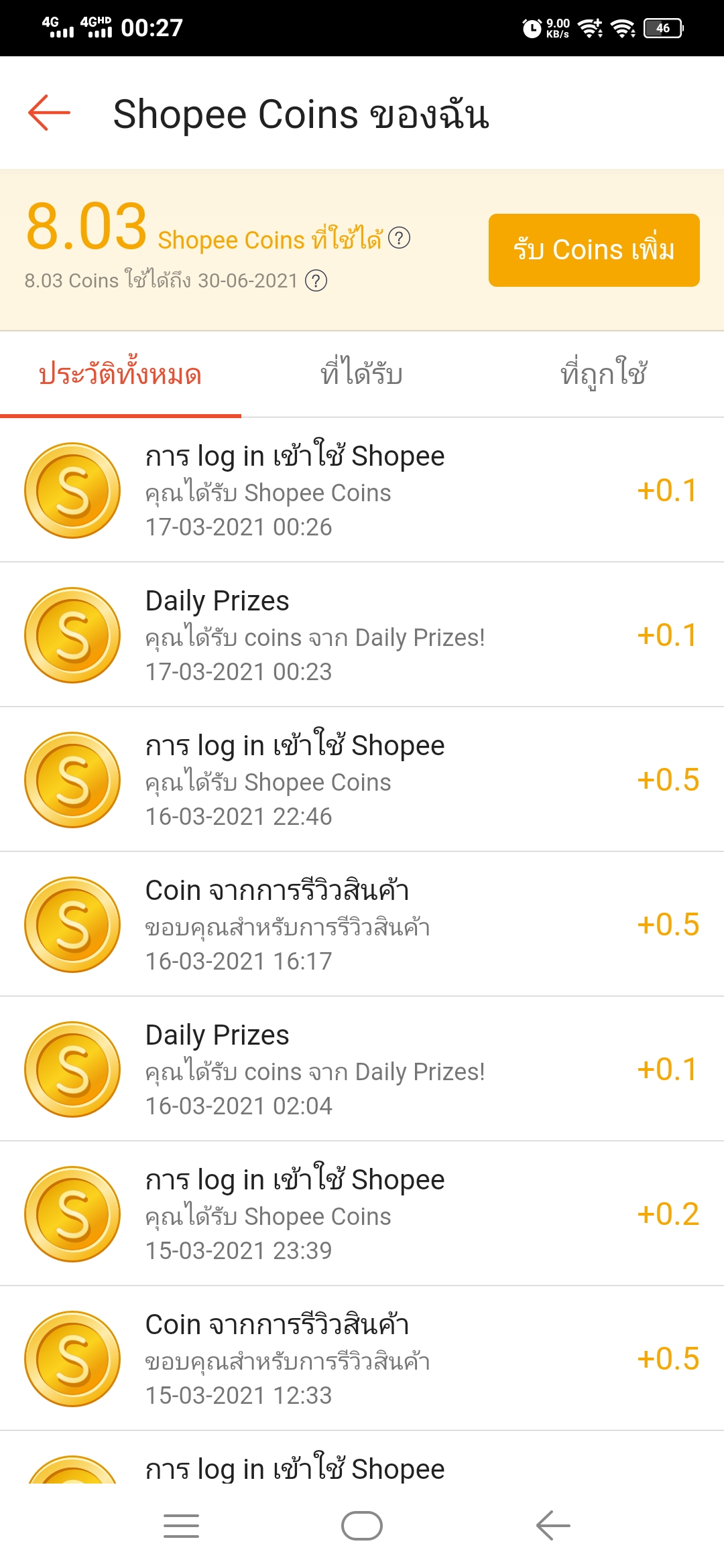Tap the system home button
724x1568 pixels.
click(x=362, y=1526)
